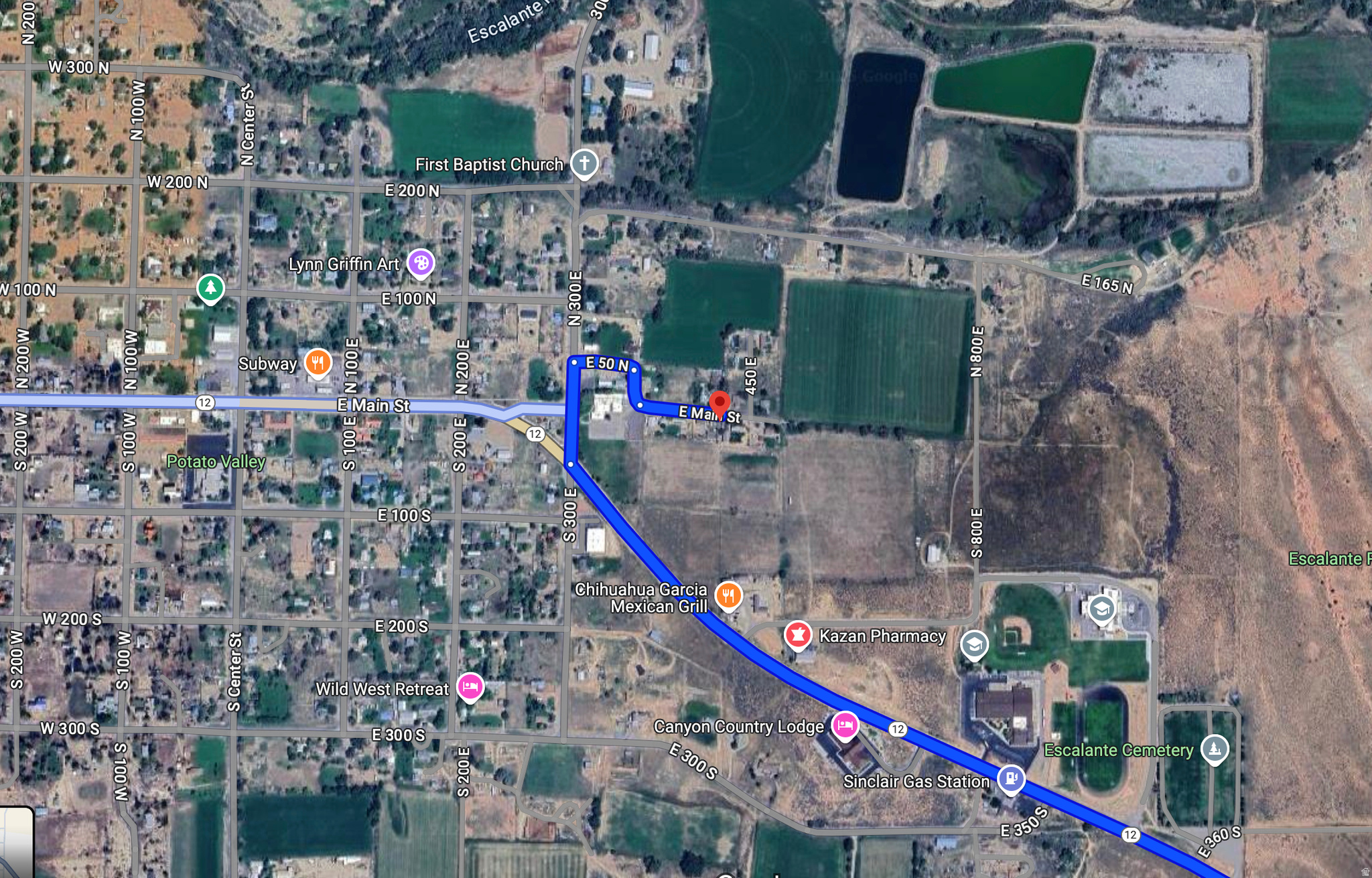1372x878 pixels.
Task: Select the Lynn Griffin Art pin
Action: click(421, 263)
